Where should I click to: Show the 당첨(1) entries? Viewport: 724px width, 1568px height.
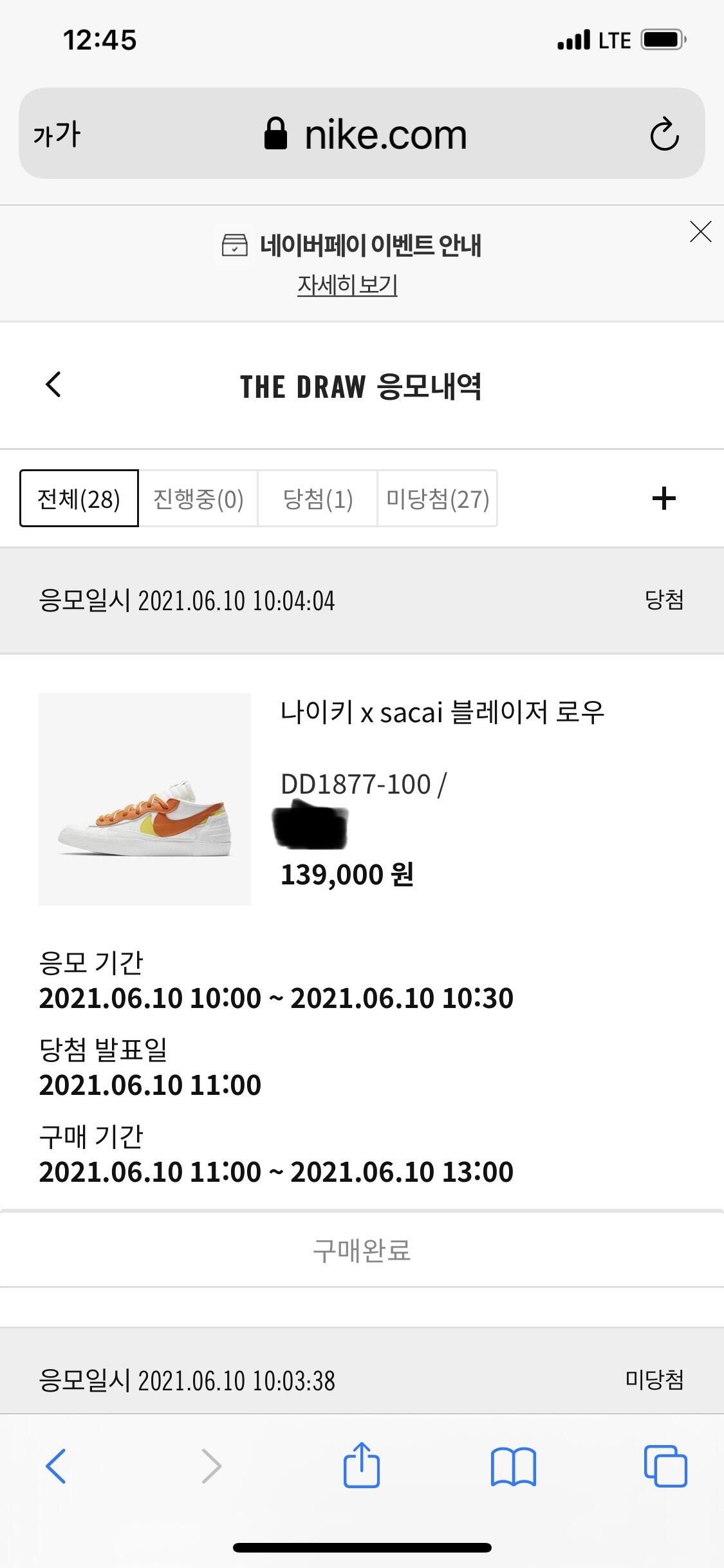click(318, 499)
